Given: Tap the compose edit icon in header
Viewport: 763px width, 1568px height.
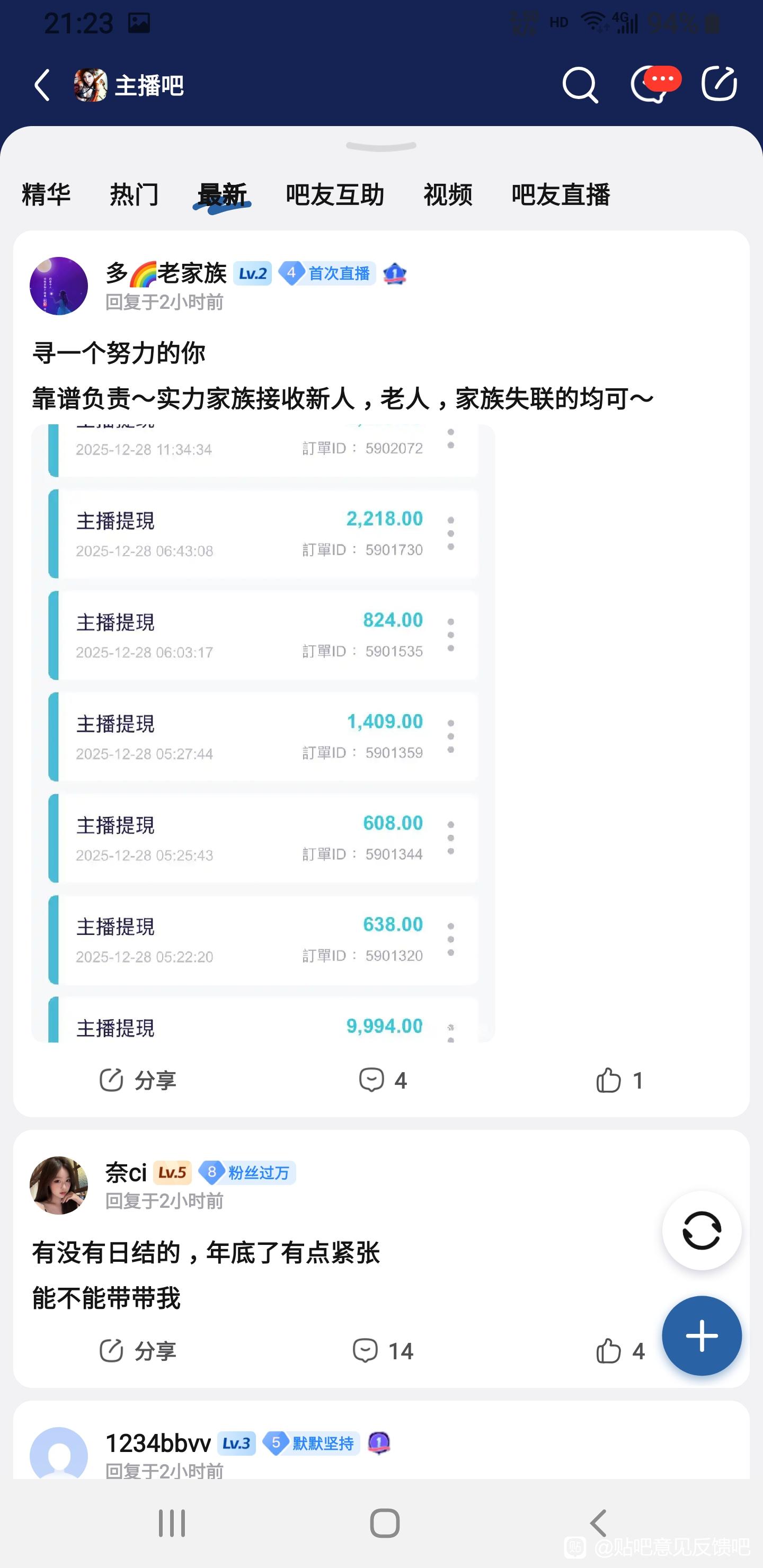Looking at the screenshot, I should click(x=719, y=83).
